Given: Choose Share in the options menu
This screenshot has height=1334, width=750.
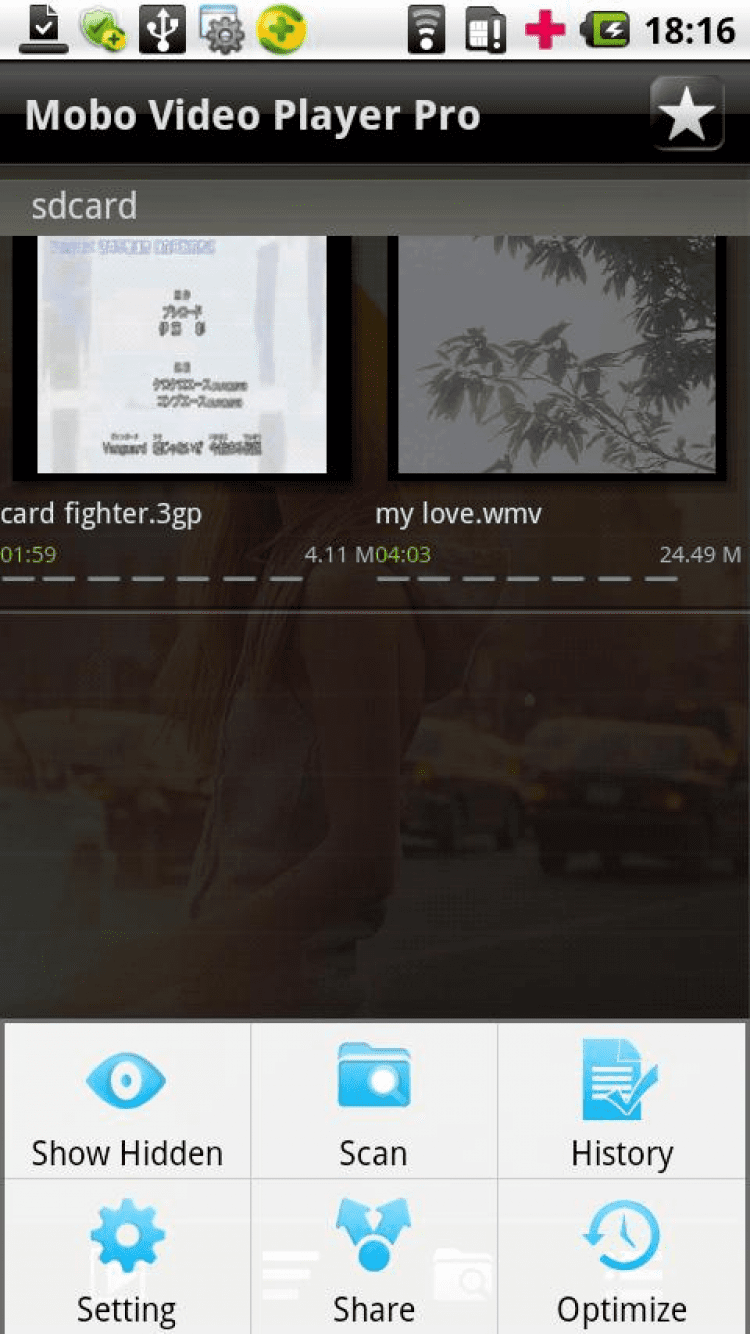Looking at the screenshot, I should point(373,1258).
